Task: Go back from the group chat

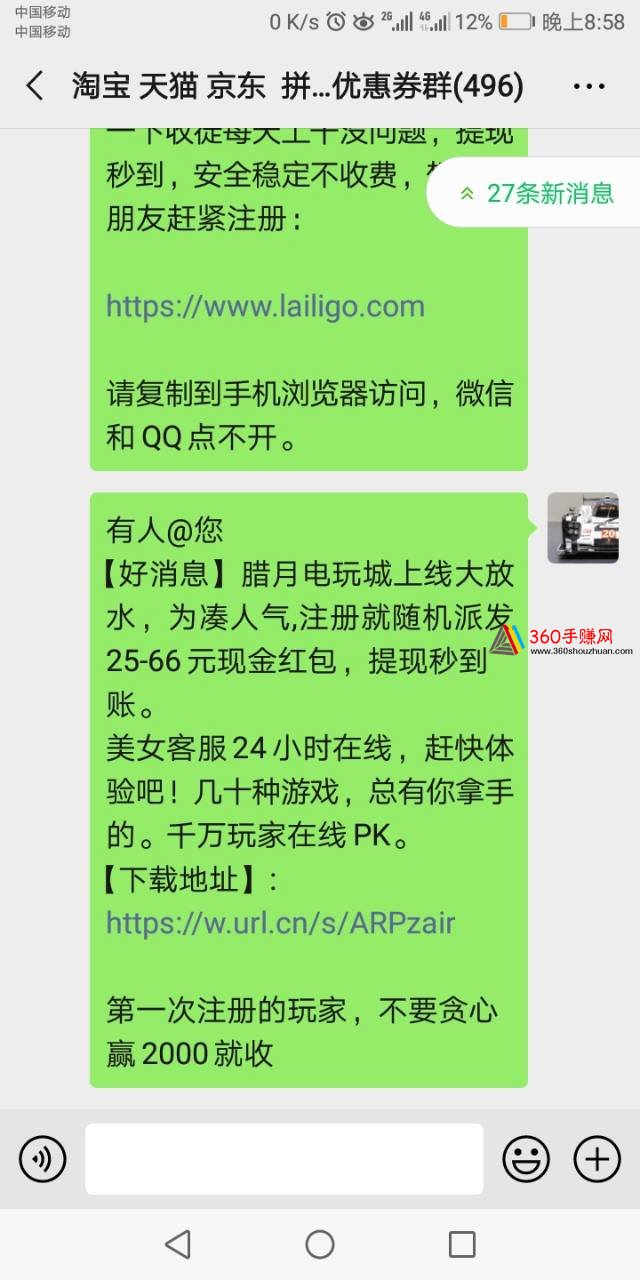Action: [35, 86]
